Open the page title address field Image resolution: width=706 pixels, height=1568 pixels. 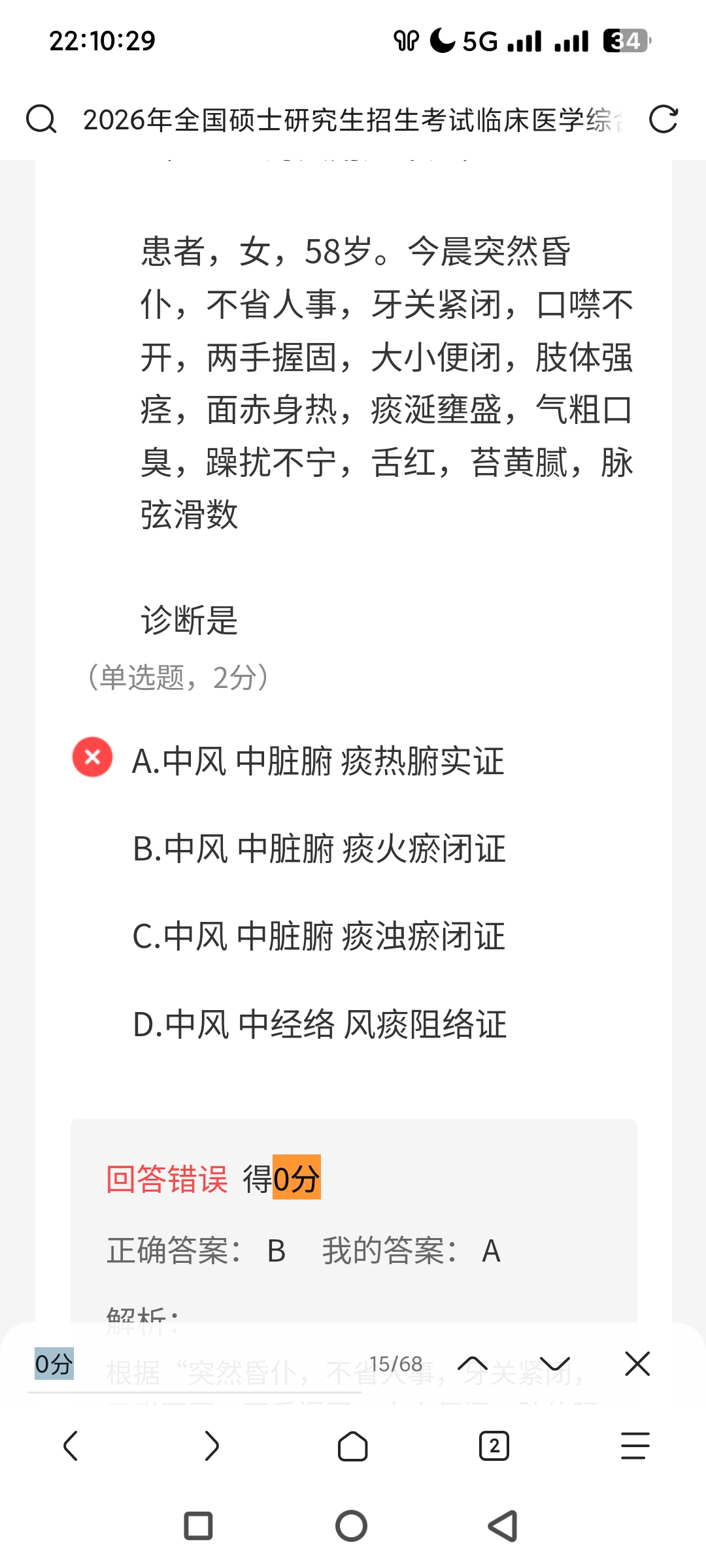click(353, 120)
